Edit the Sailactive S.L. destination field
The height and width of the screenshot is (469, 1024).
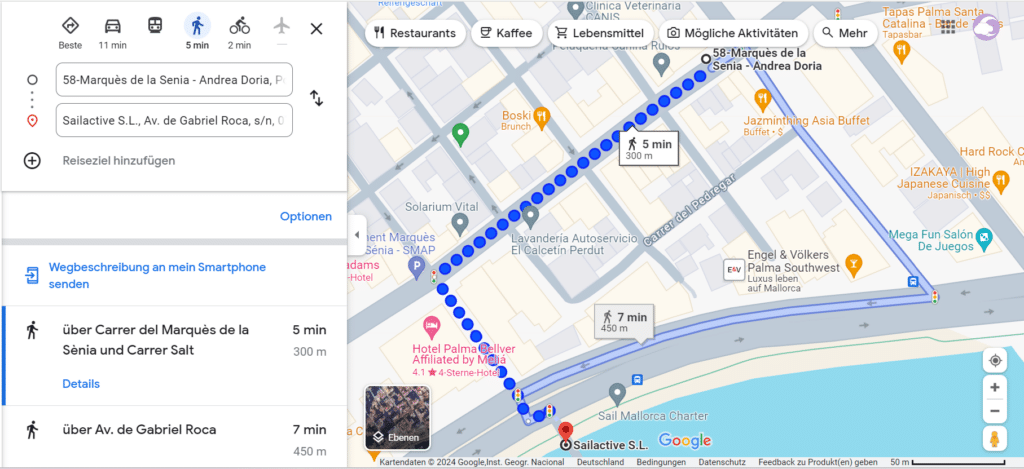(174, 120)
